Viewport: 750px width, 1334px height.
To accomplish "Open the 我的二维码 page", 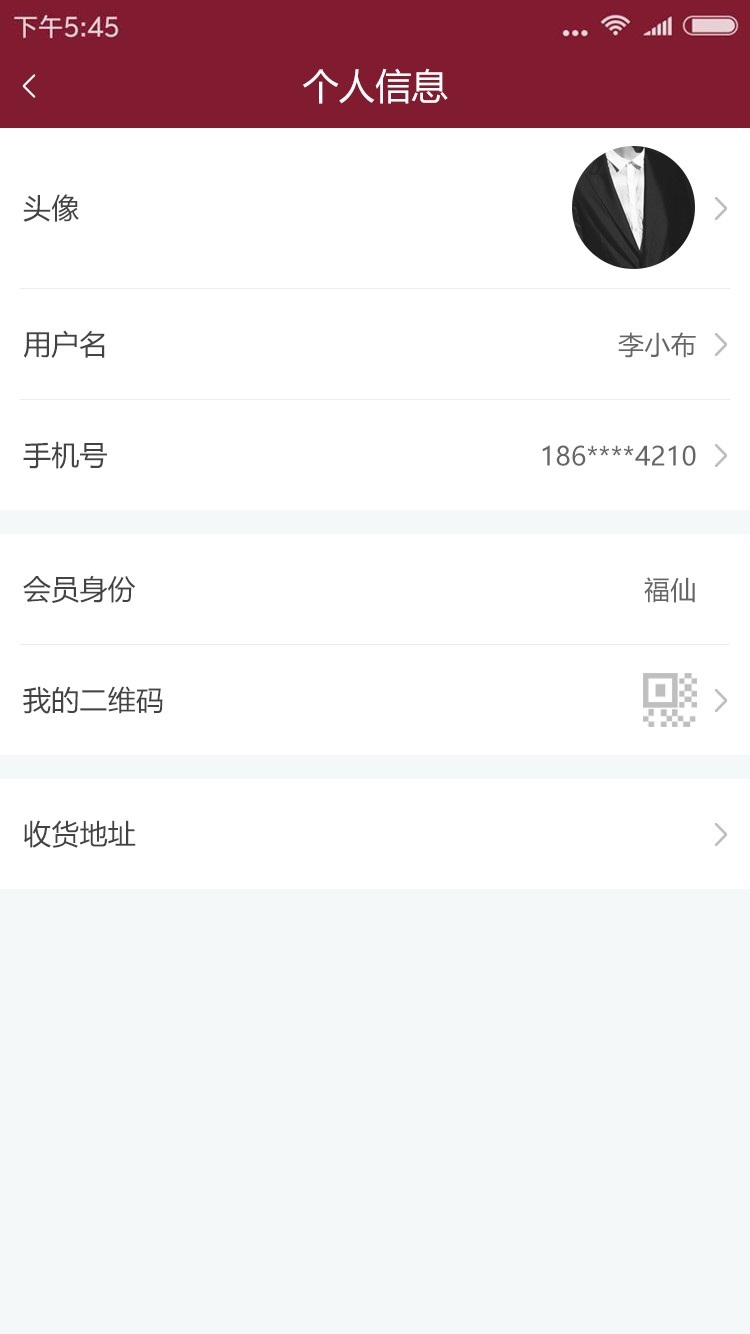I will point(375,699).
